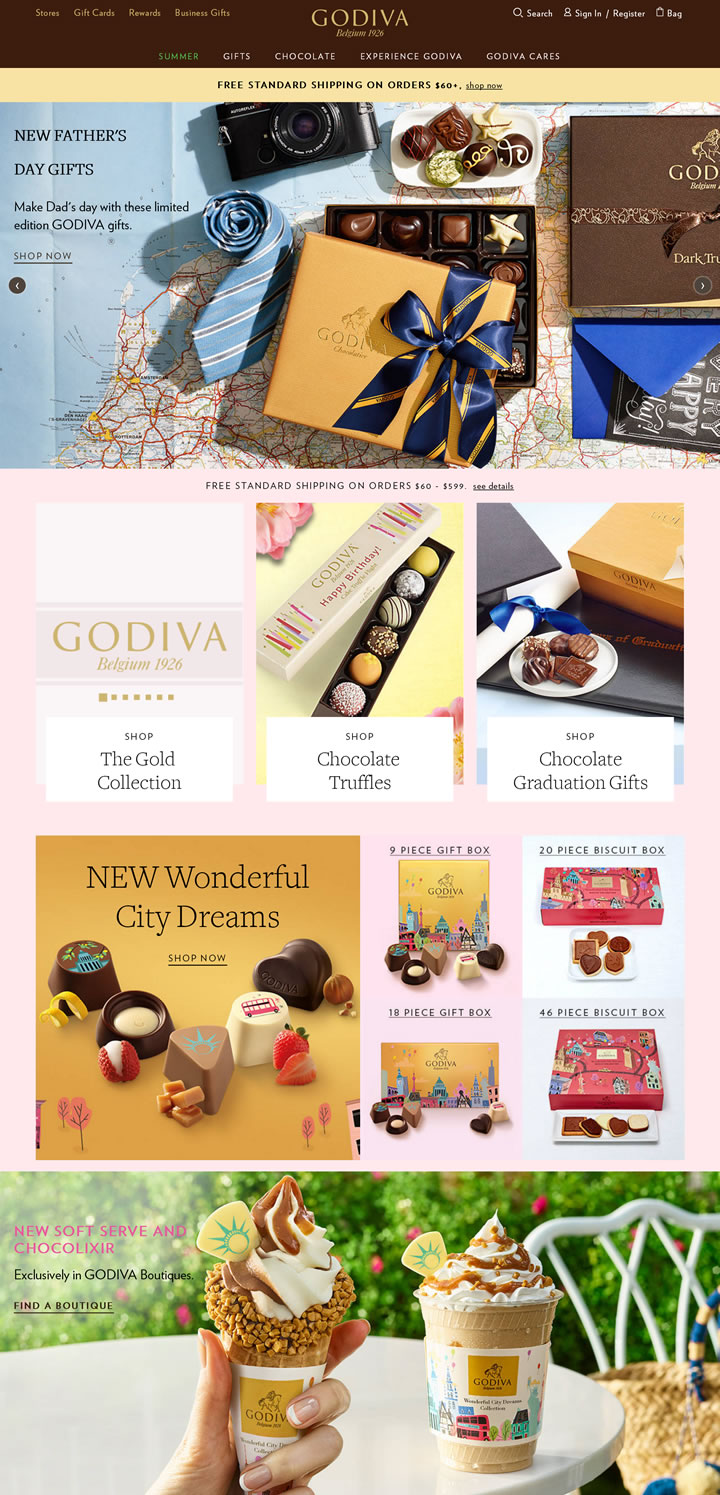Show previous hero banner slide
Viewport: 720px width, 1495px height.
(17, 285)
